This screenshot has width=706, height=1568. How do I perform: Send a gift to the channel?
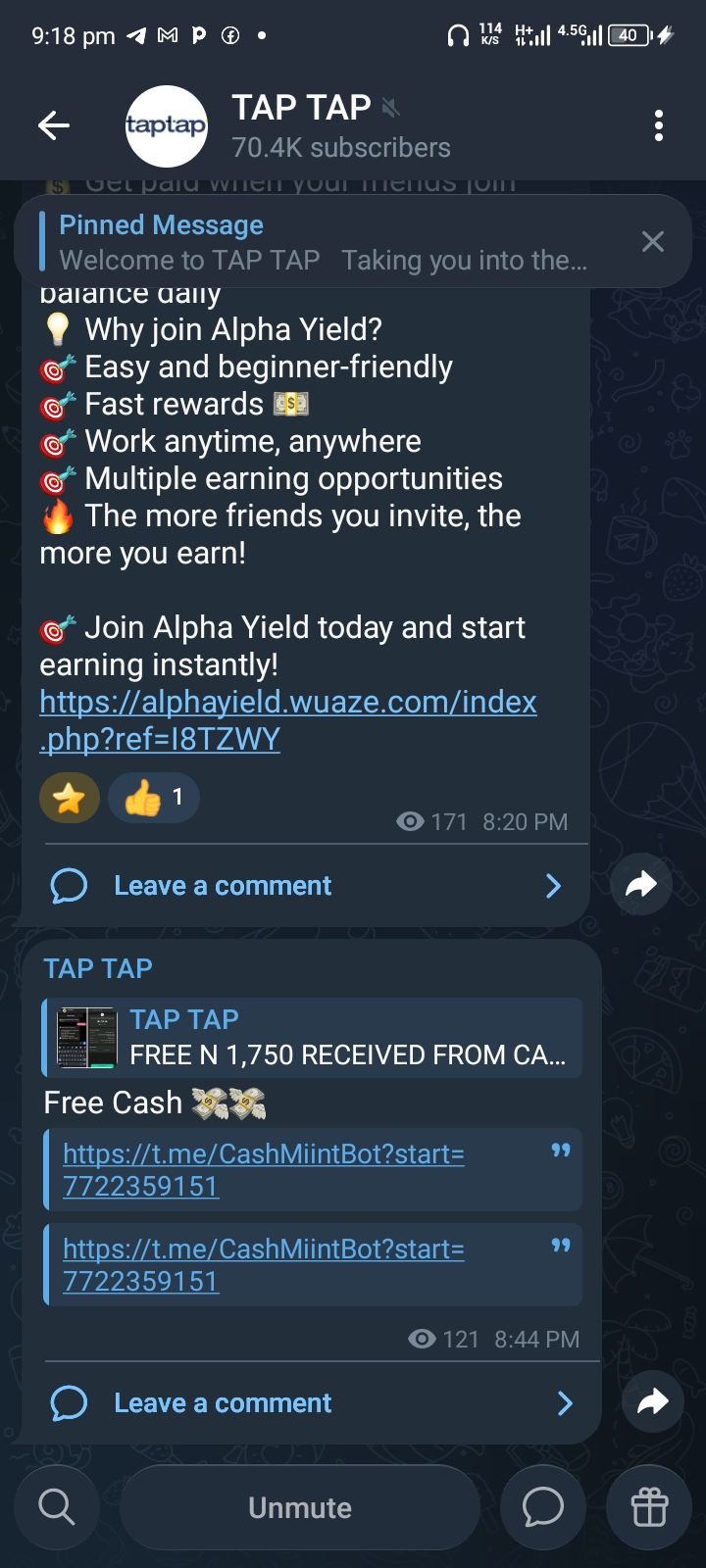click(649, 1507)
